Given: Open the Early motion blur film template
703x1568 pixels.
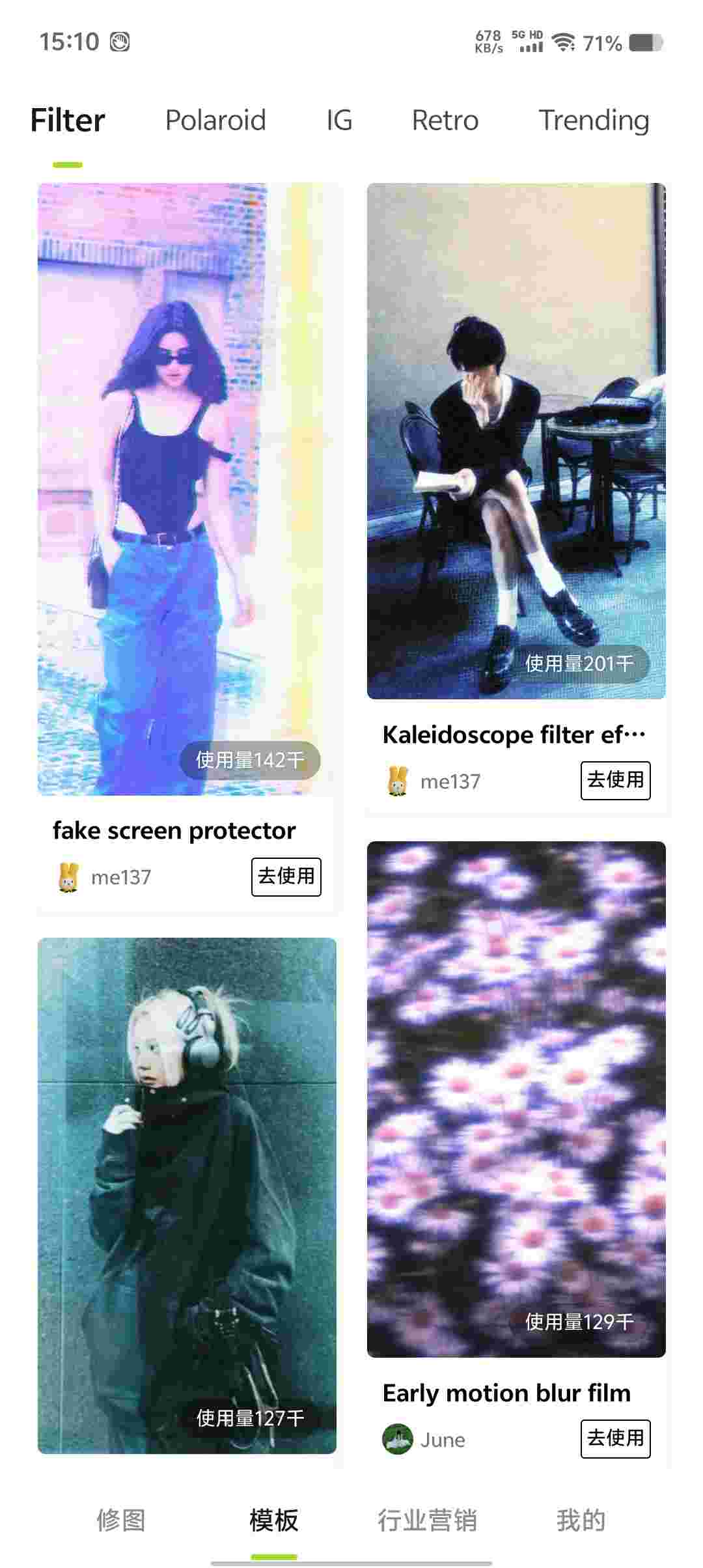Looking at the screenshot, I should click(516, 1099).
